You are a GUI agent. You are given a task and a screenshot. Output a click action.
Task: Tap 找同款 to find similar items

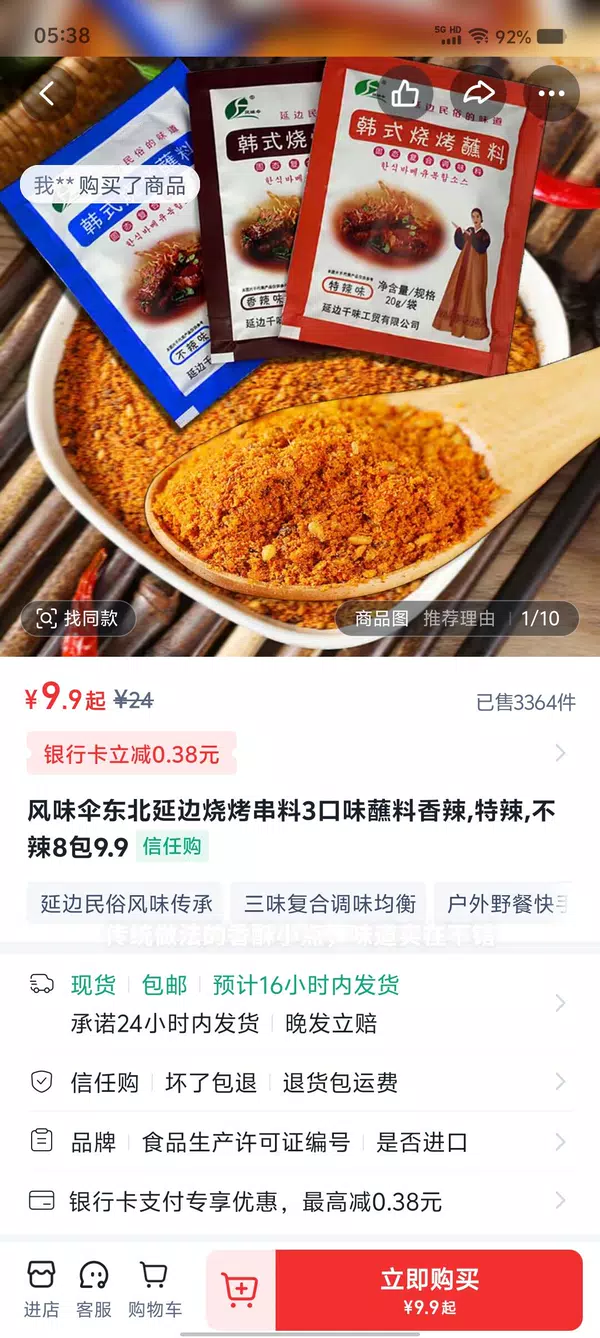click(x=77, y=618)
